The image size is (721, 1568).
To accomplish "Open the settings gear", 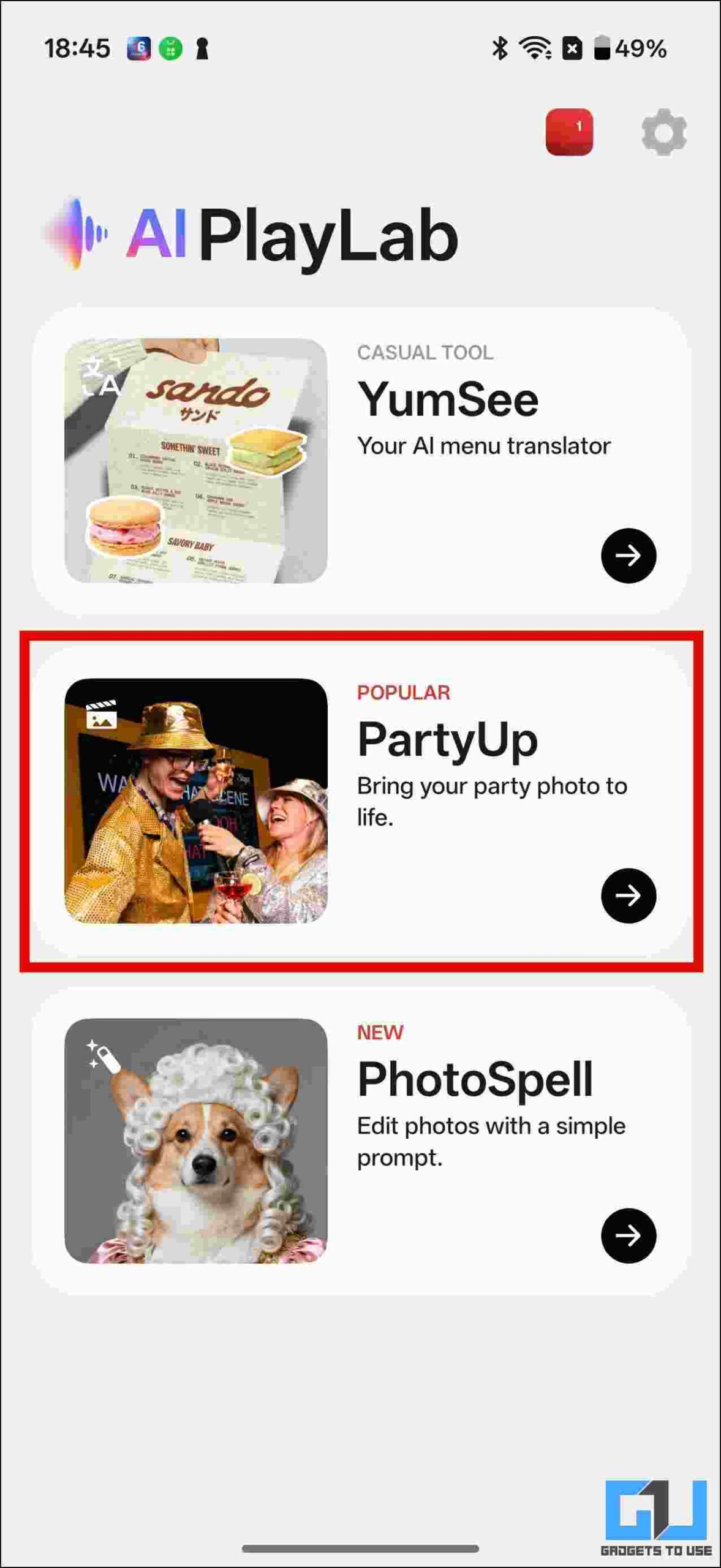I will click(x=663, y=132).
